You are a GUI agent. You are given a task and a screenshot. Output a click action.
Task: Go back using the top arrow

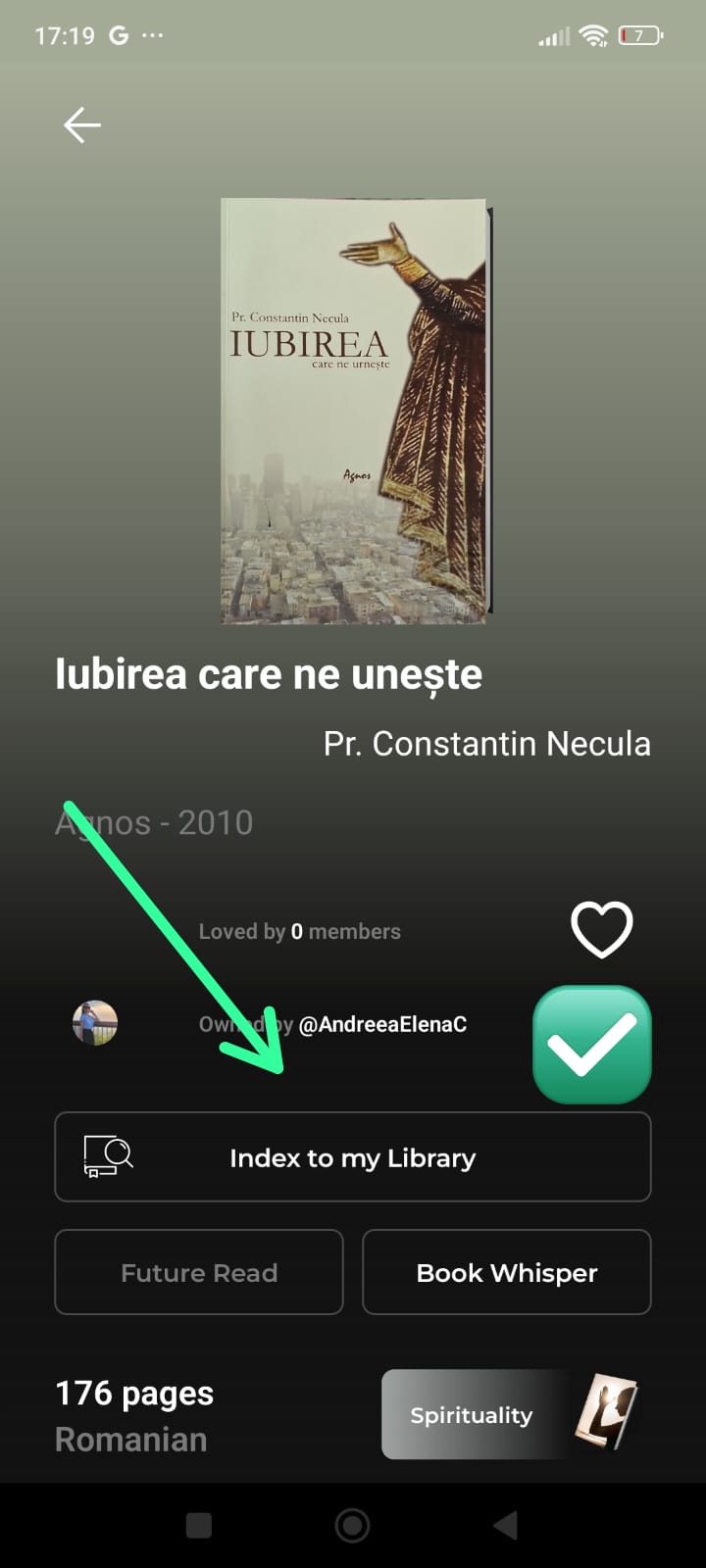tap(82, 125)
